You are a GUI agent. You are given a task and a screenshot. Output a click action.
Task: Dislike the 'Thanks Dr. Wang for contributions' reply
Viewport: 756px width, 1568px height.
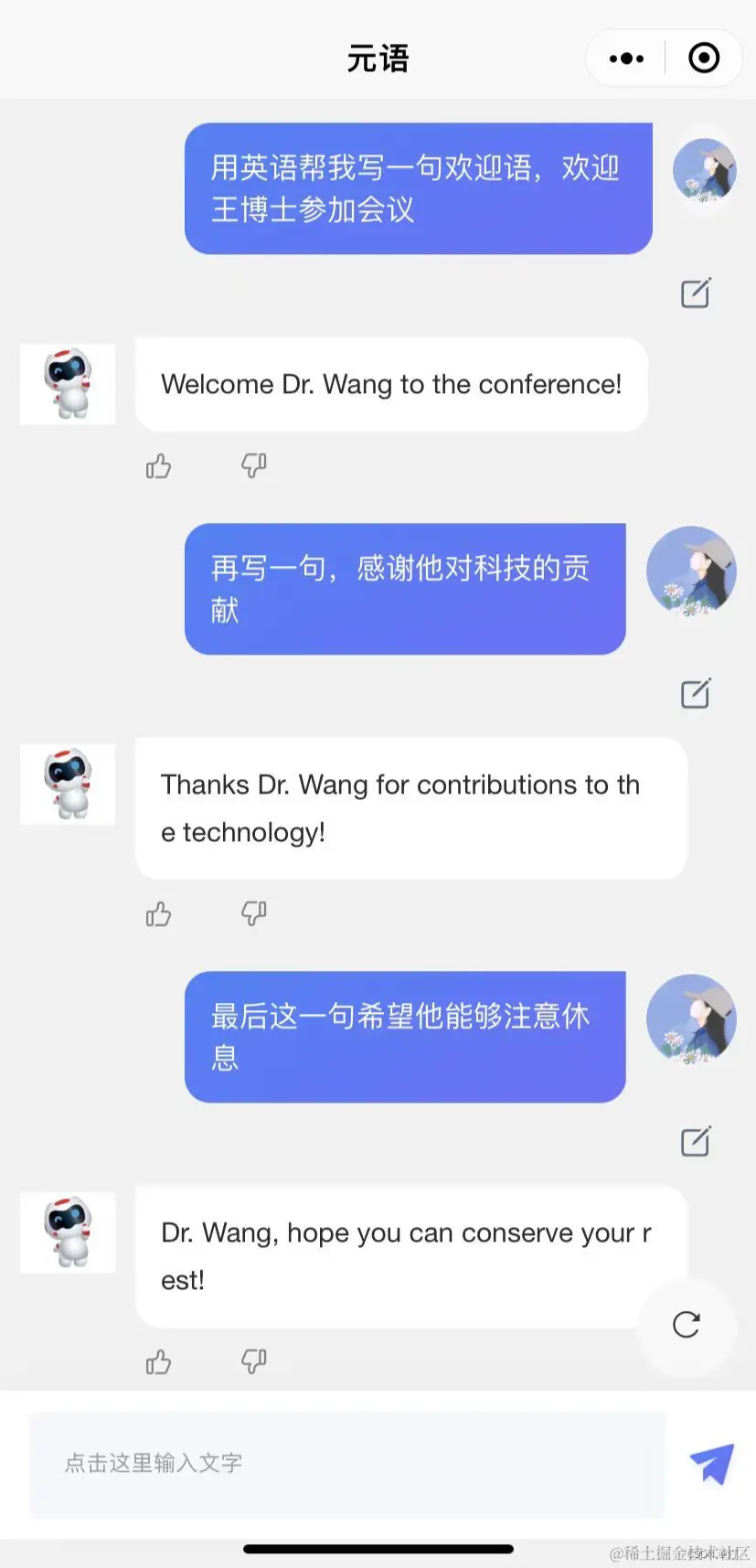click(x=253, y=913)
